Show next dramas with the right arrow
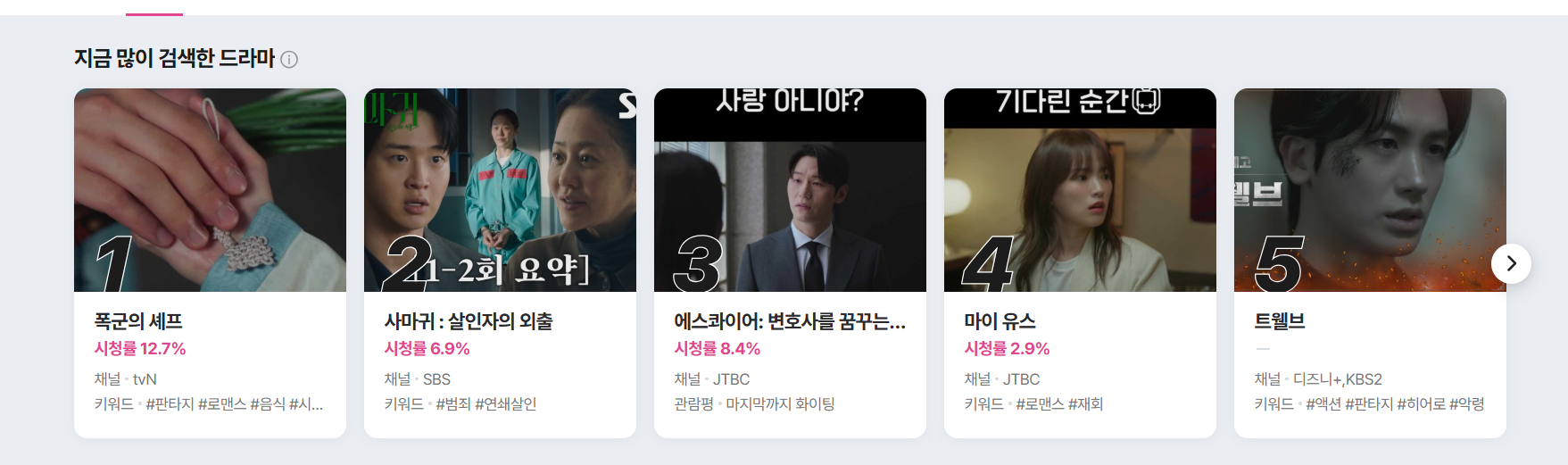1568x465 pixels. click(1511, 263)
